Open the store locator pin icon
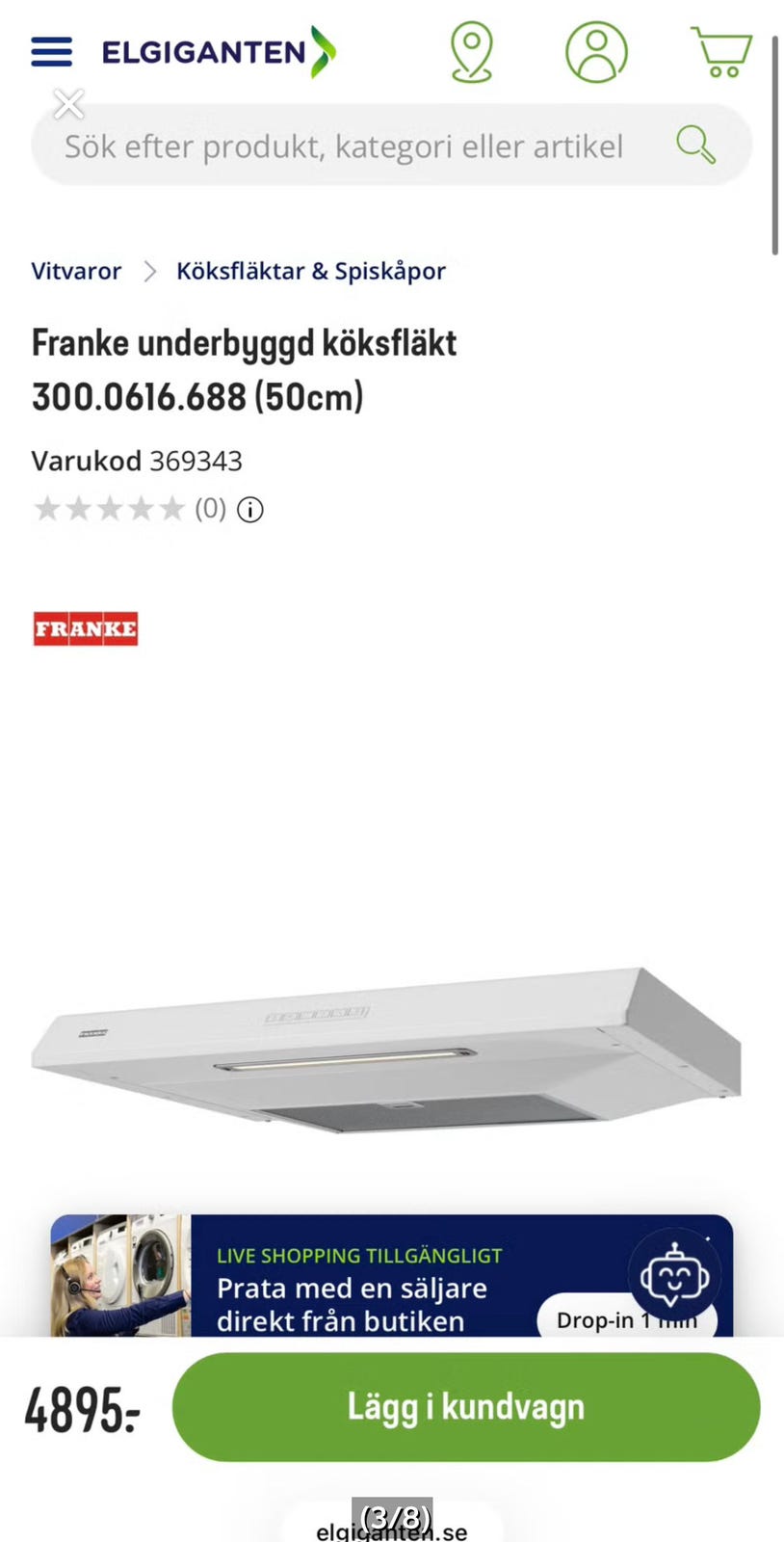The height and width of the screenshot is (1542, 784). [x=471, y=52]
